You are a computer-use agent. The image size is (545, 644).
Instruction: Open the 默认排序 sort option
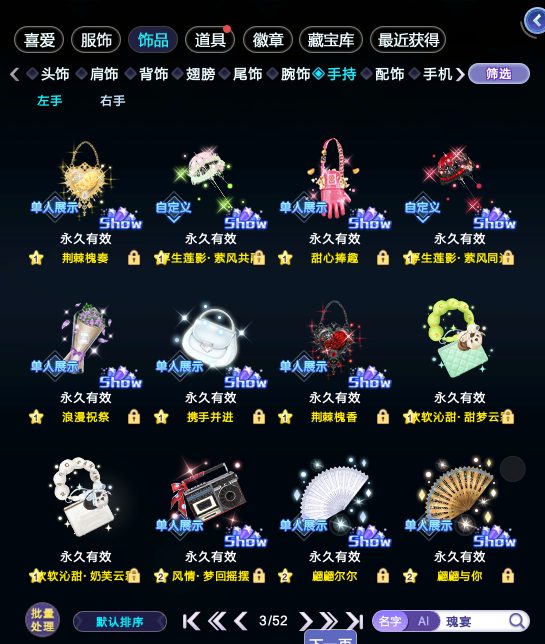tap(120, 621)
